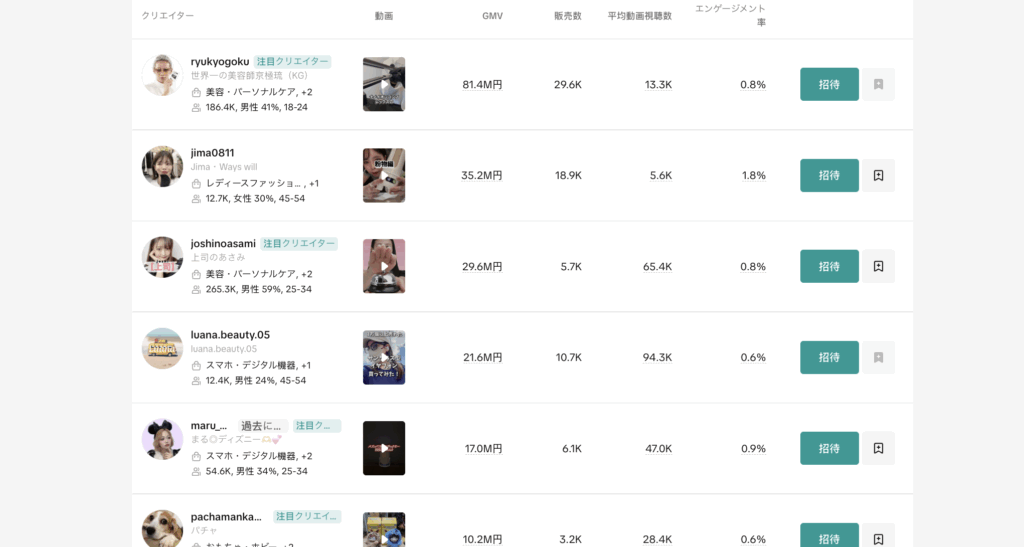Bookmark creator jima0811
The height and width of the screenshot is (547, 1024).
(x=878, y=175)
